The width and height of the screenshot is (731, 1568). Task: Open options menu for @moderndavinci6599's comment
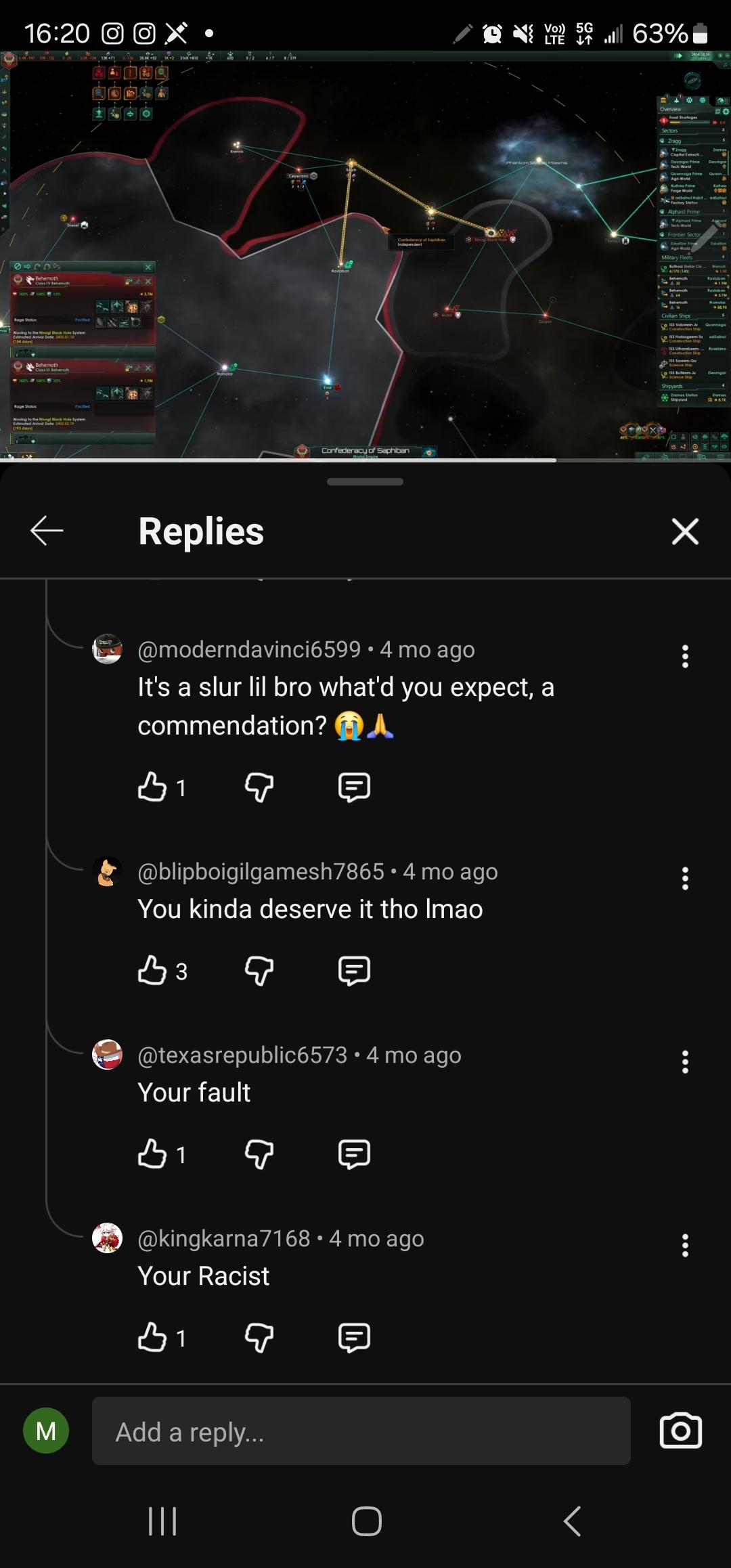click(685, 656)
